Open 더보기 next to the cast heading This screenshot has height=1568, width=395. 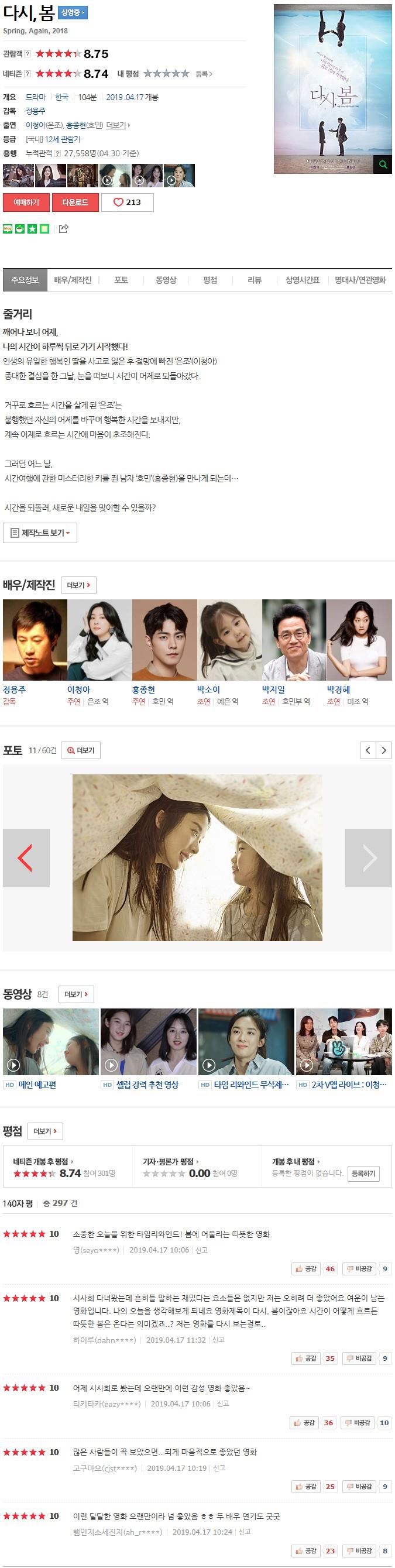[78, 585]
